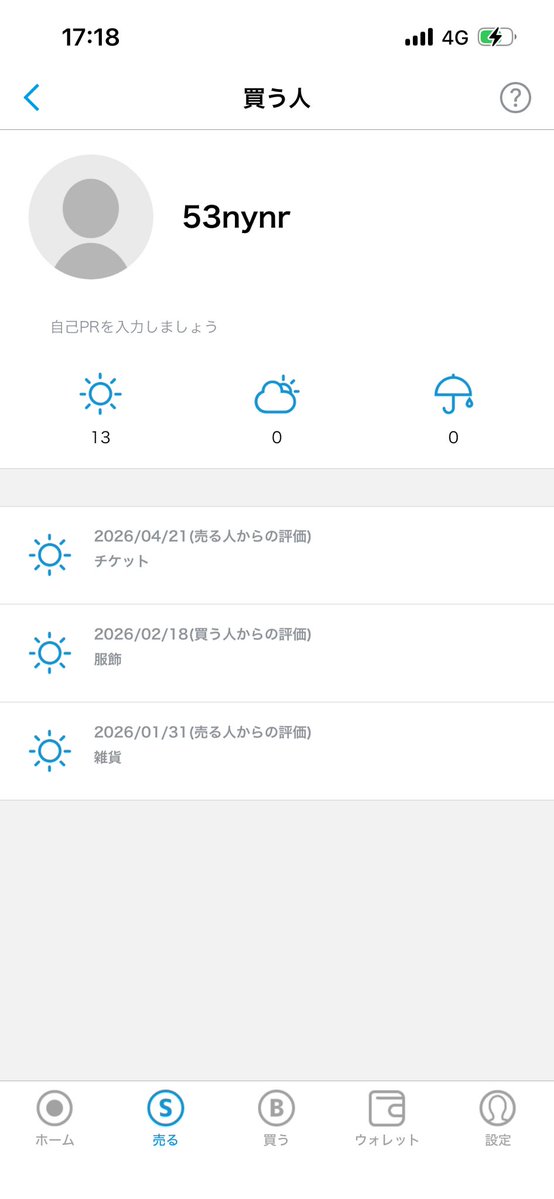Select the 売る tab

[165, 1118]
